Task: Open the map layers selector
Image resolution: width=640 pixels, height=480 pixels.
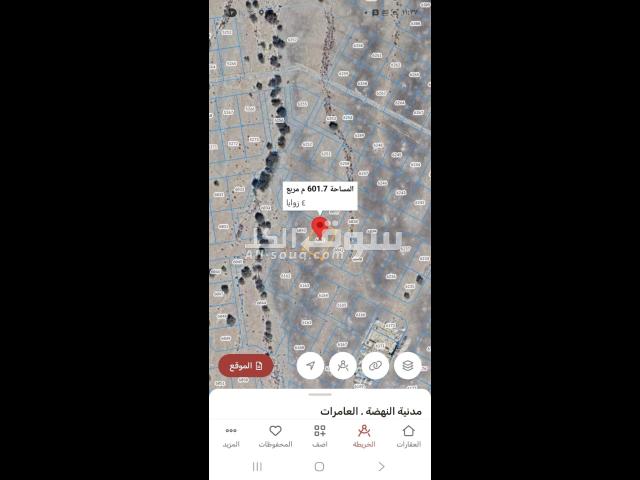Action: [x=408, y=365]
